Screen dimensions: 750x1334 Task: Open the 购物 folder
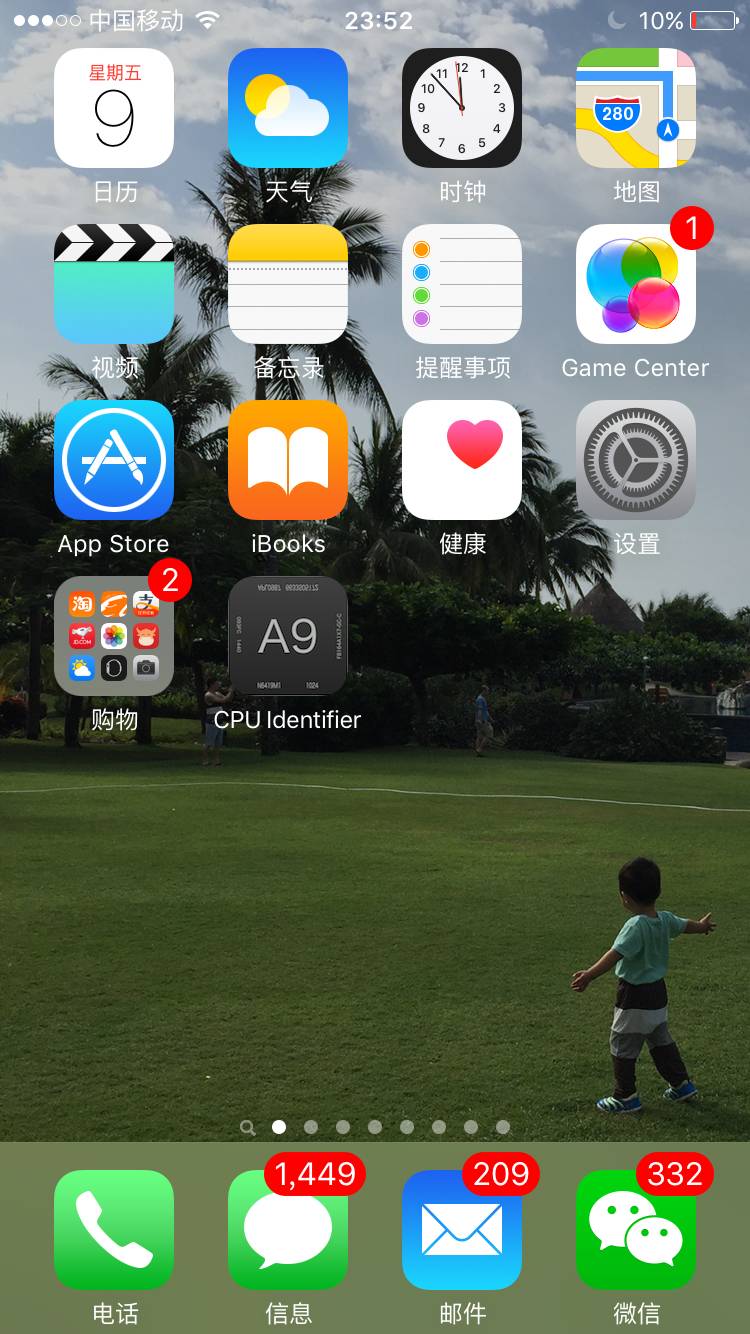(114, 636)
